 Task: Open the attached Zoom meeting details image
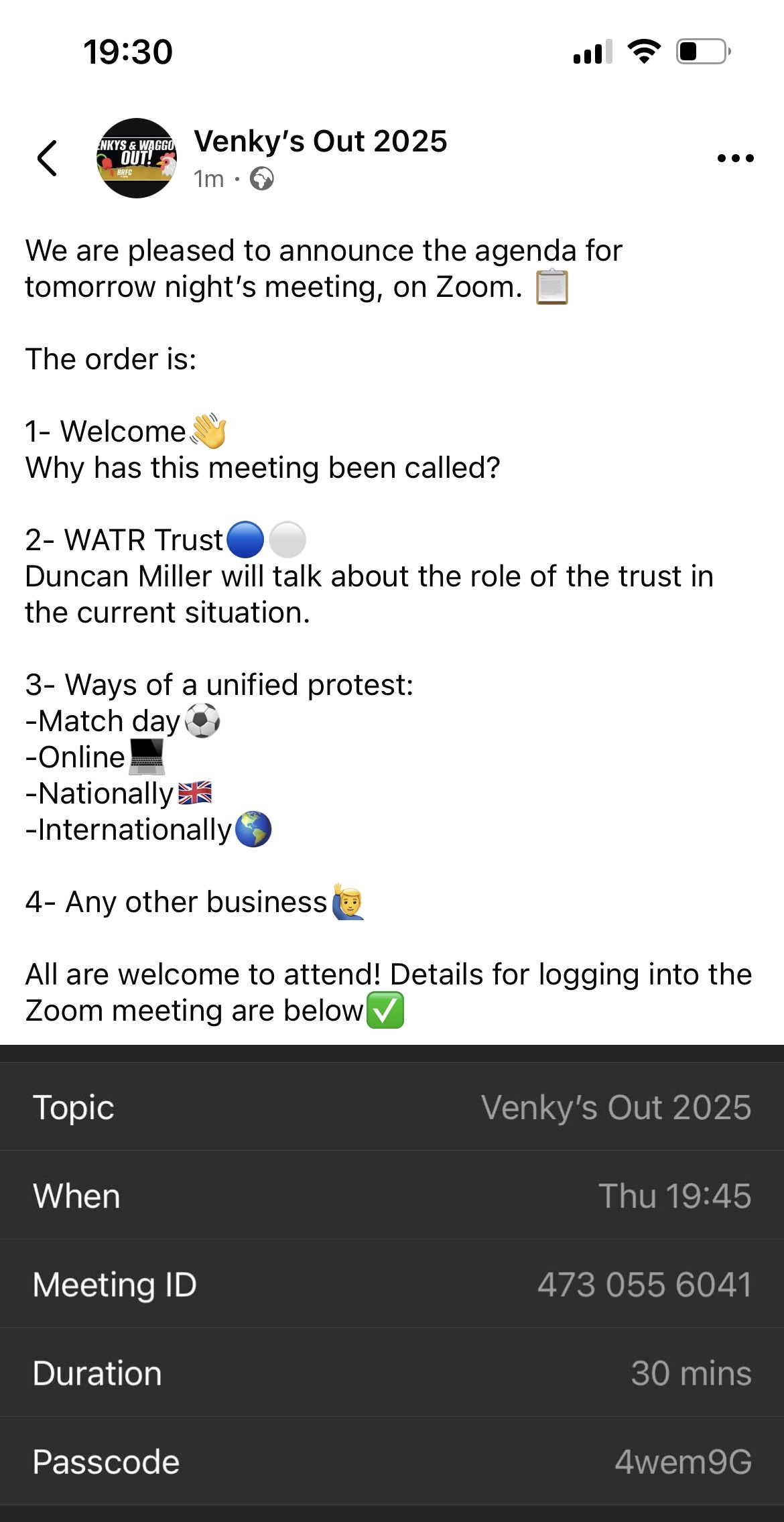click(392, 1283)
